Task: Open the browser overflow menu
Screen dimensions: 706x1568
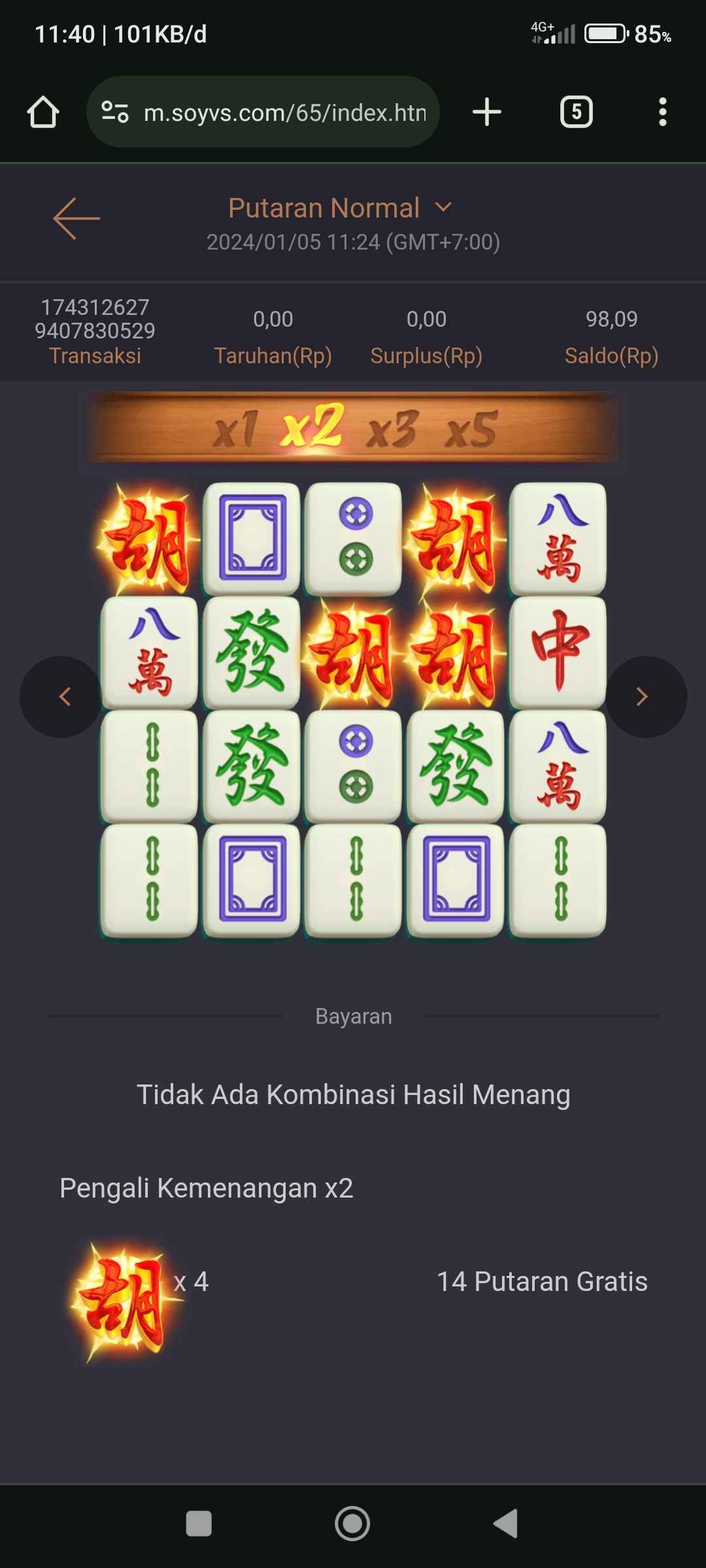Action: coord(662,112)
